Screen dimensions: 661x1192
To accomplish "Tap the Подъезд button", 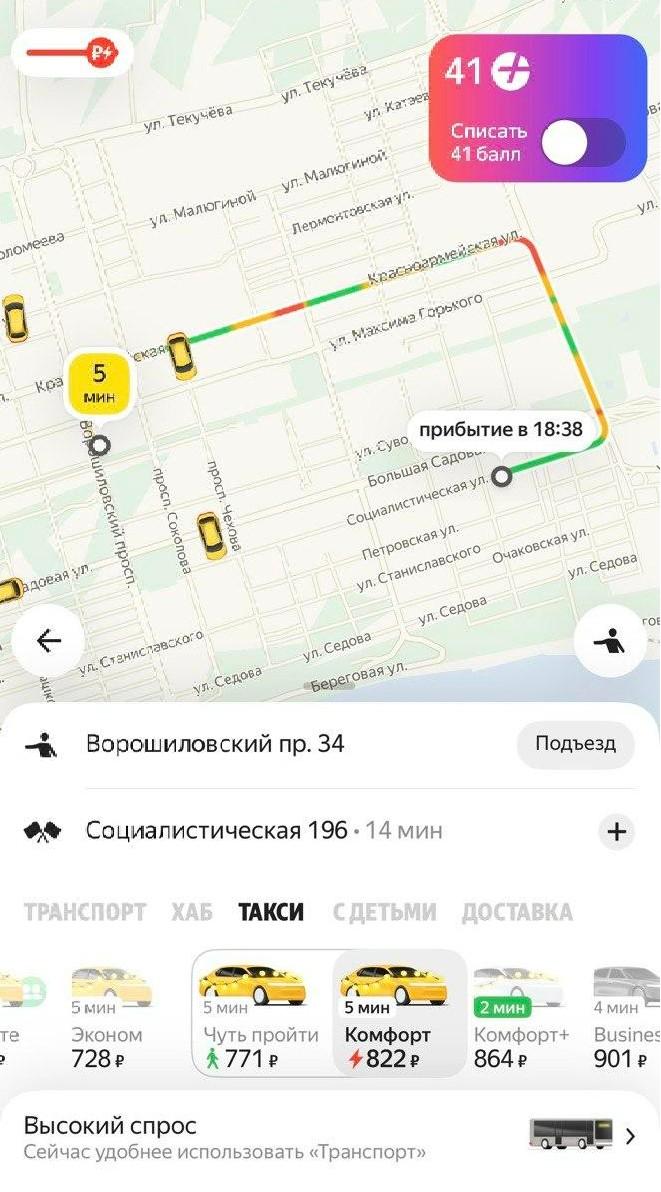I will (x=576, y=744).
